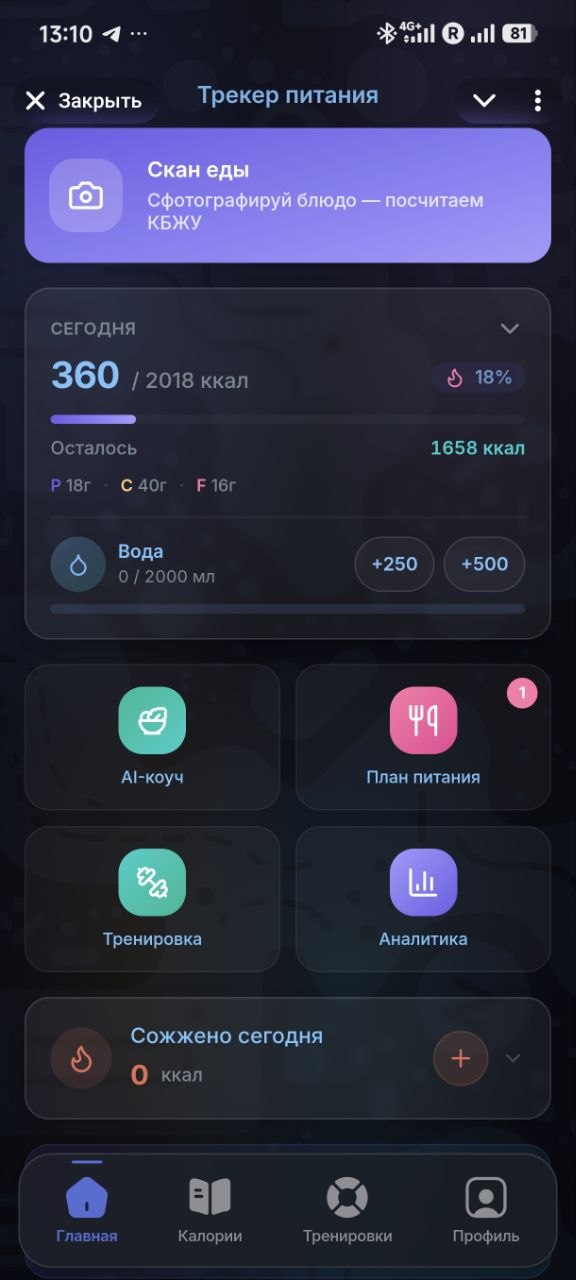Expand the Сегодня calories summary chevron
This screenshot has height=1280, width=576.
(510, 328)
